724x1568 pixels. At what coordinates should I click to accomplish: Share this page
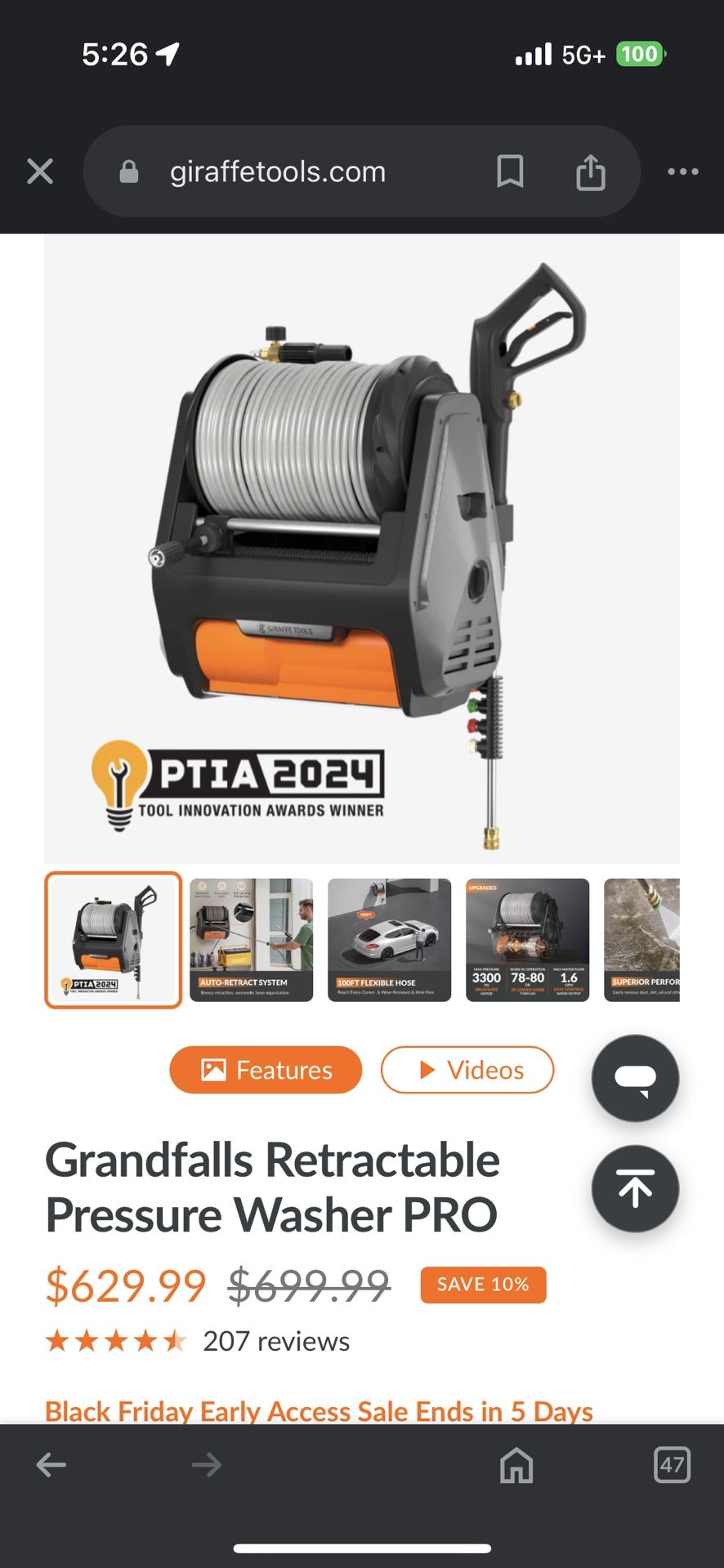(x=590, y=171)
